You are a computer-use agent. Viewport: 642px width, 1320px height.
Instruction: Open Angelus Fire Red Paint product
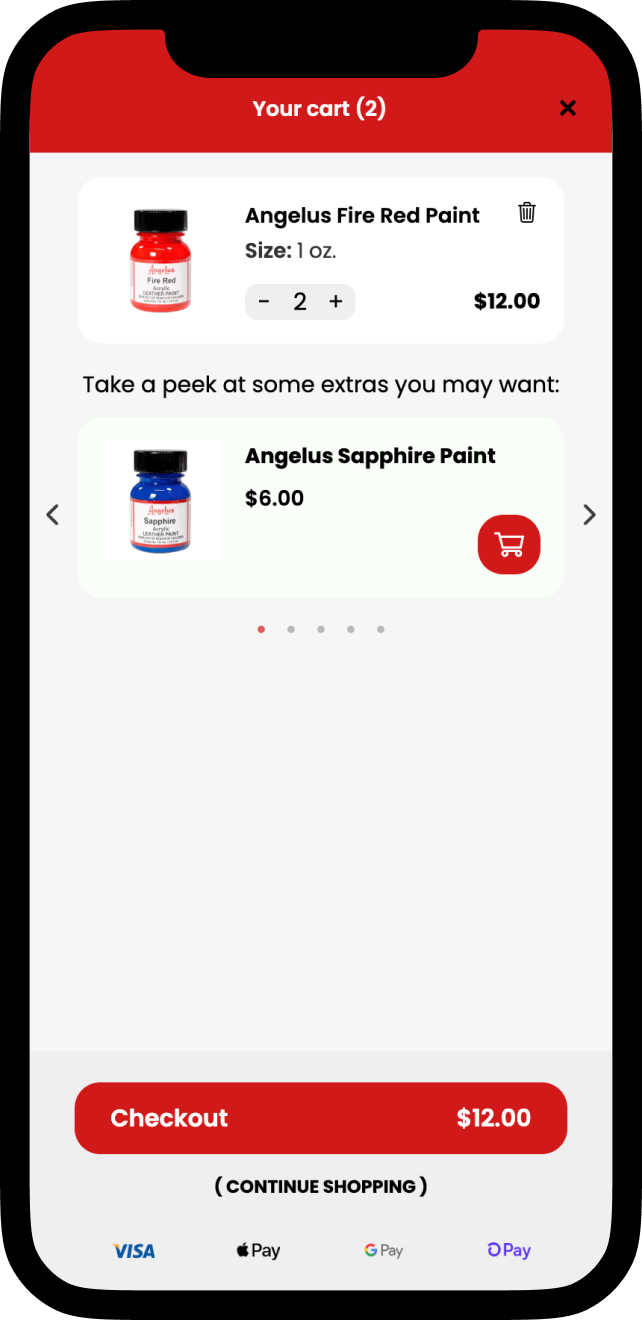coord(362,216)
